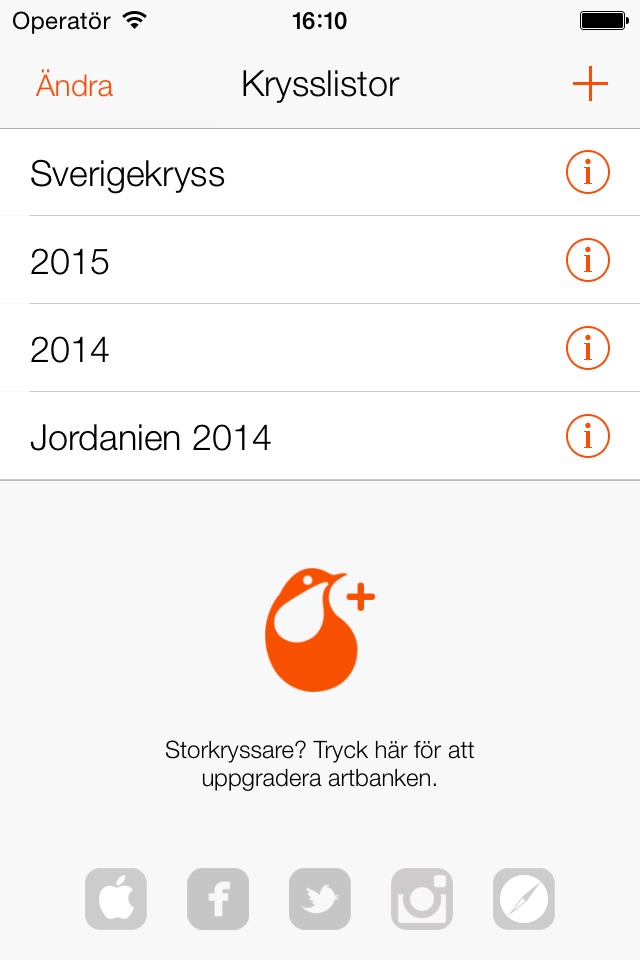Show info for the 2015 list

tap(587, 260)
